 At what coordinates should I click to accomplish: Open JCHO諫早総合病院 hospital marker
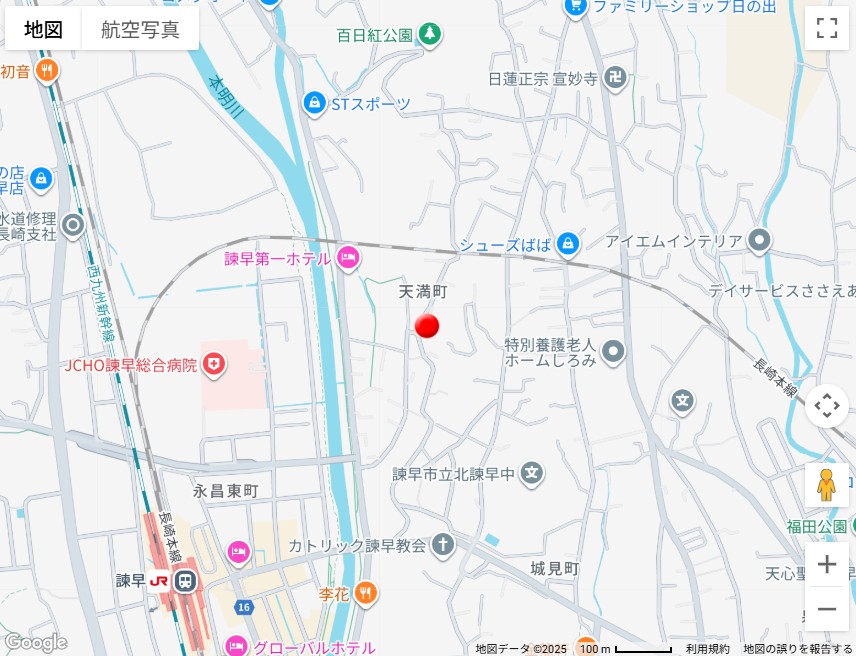click(x=213, y=365)
